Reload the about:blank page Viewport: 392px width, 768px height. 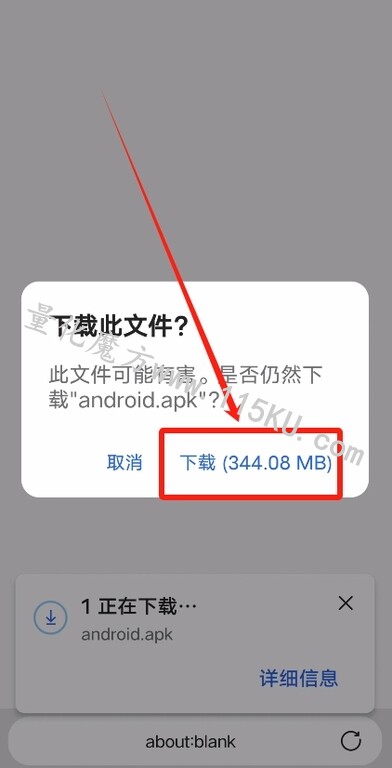tap(351, 741)
